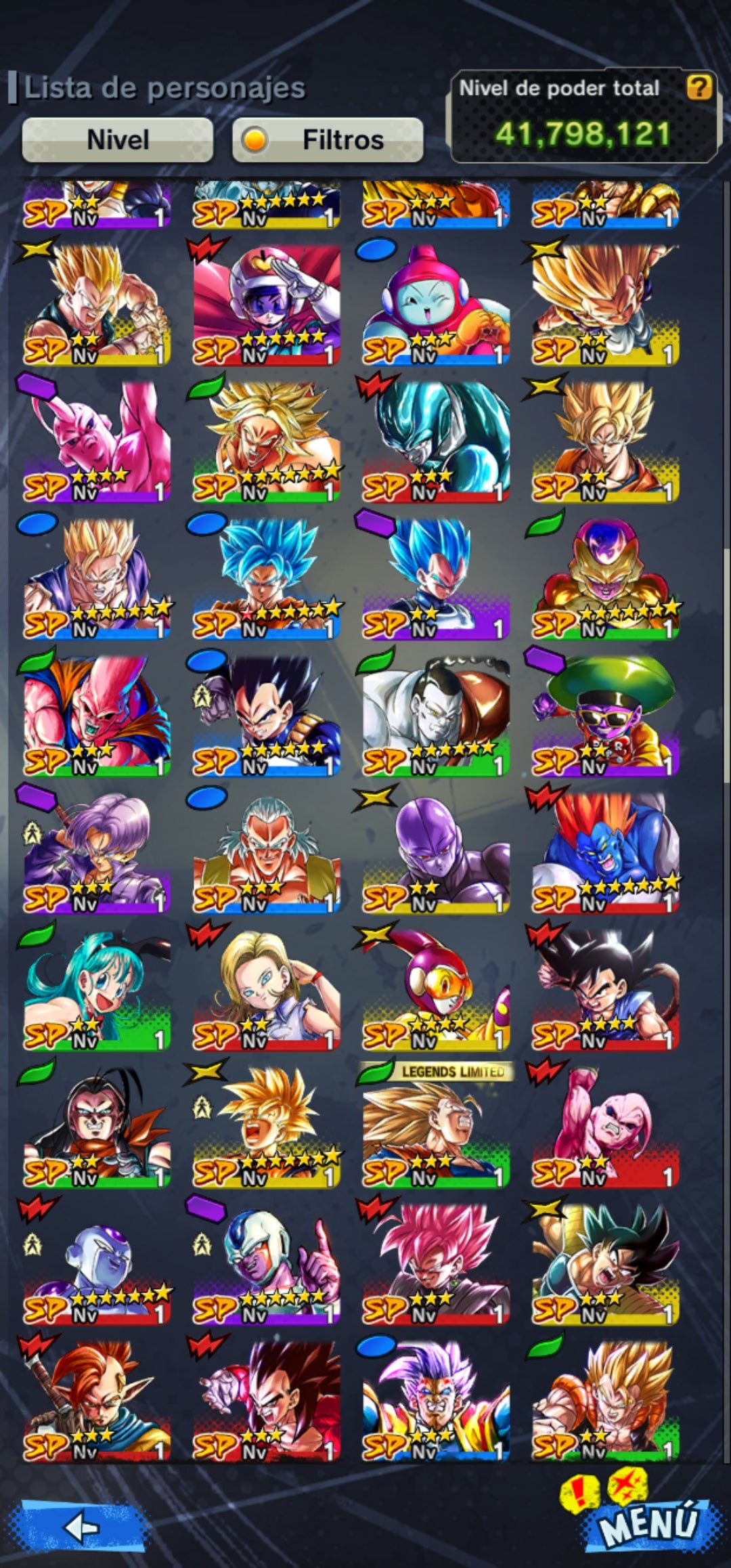The height and width of the screenshot is (1568, 731).
Task: Tap the question mark help icon
Action: tap(699, 87)
